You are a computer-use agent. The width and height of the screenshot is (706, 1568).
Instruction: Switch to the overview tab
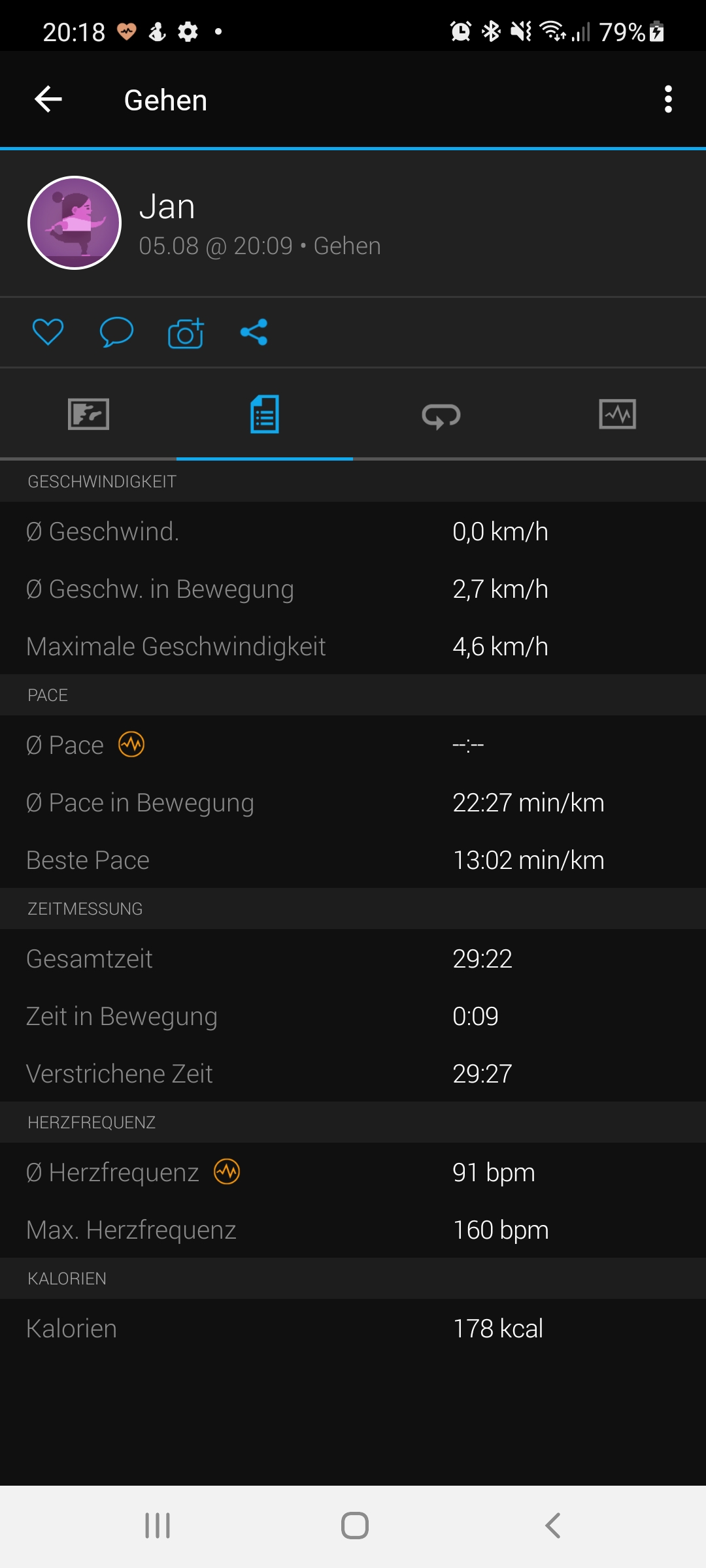(88, 414)
